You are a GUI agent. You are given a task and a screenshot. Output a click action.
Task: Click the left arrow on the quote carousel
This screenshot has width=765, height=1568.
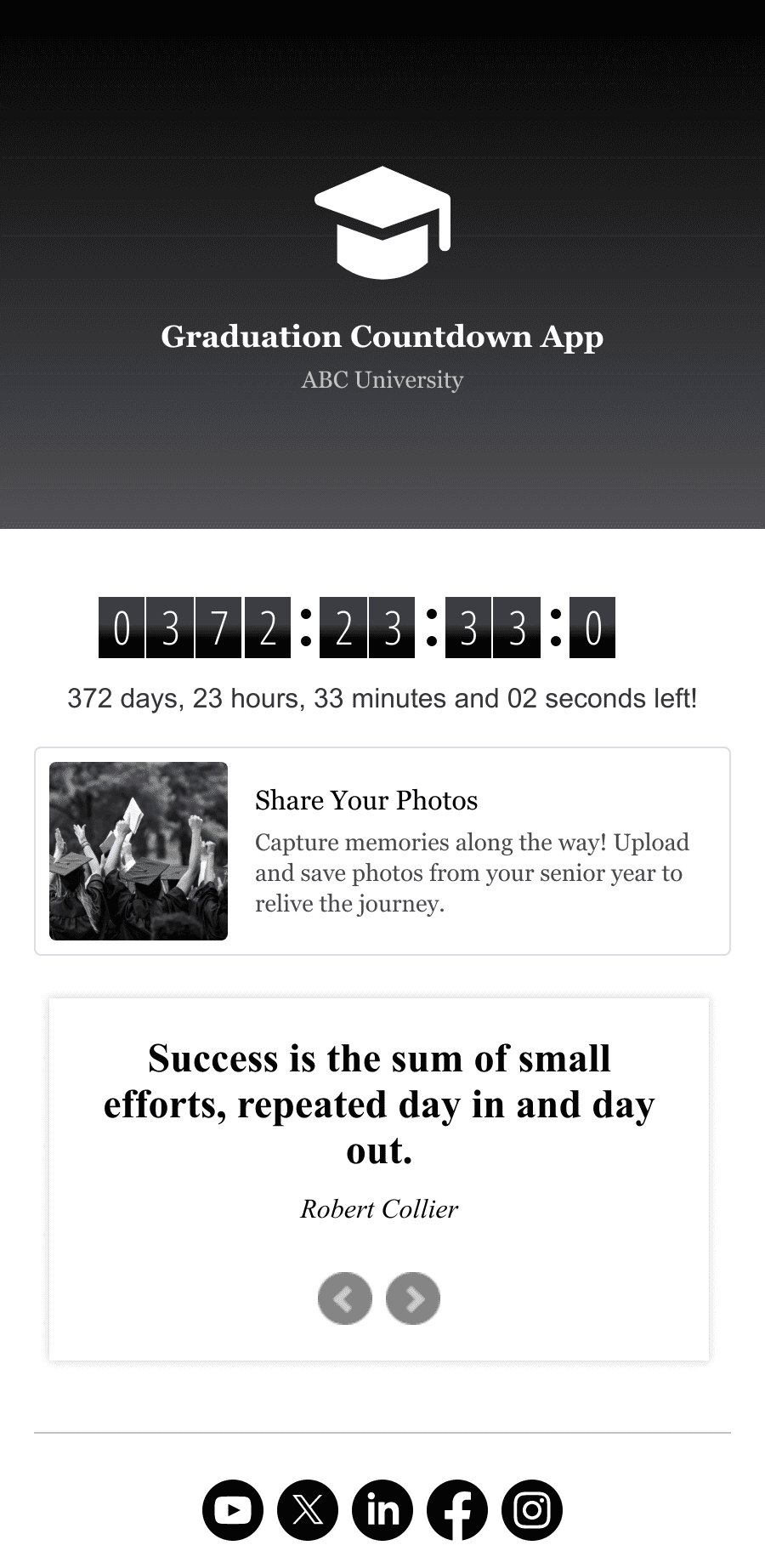[x=345, y=1298]
